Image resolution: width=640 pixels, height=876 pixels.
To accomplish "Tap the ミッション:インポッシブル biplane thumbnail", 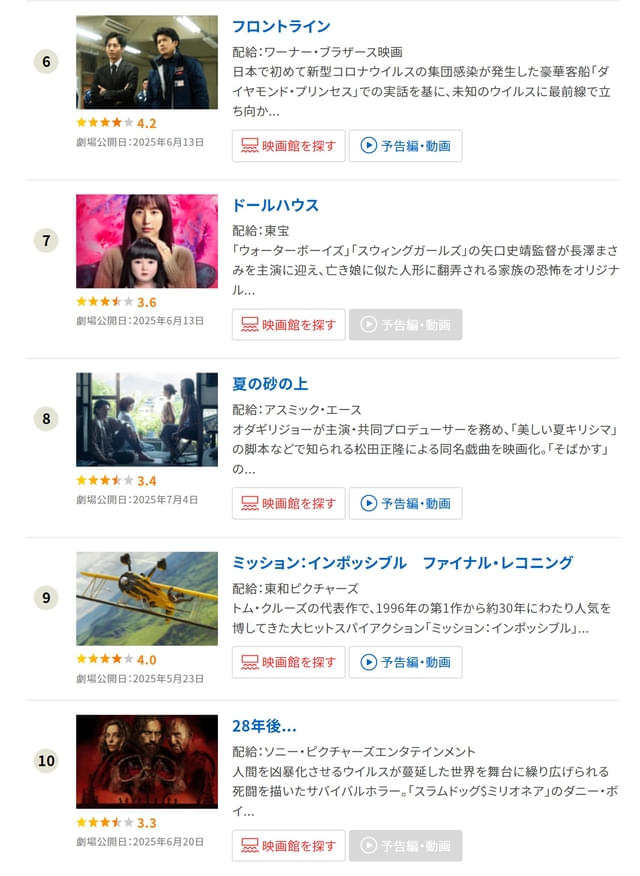I will tap(146, 598).
